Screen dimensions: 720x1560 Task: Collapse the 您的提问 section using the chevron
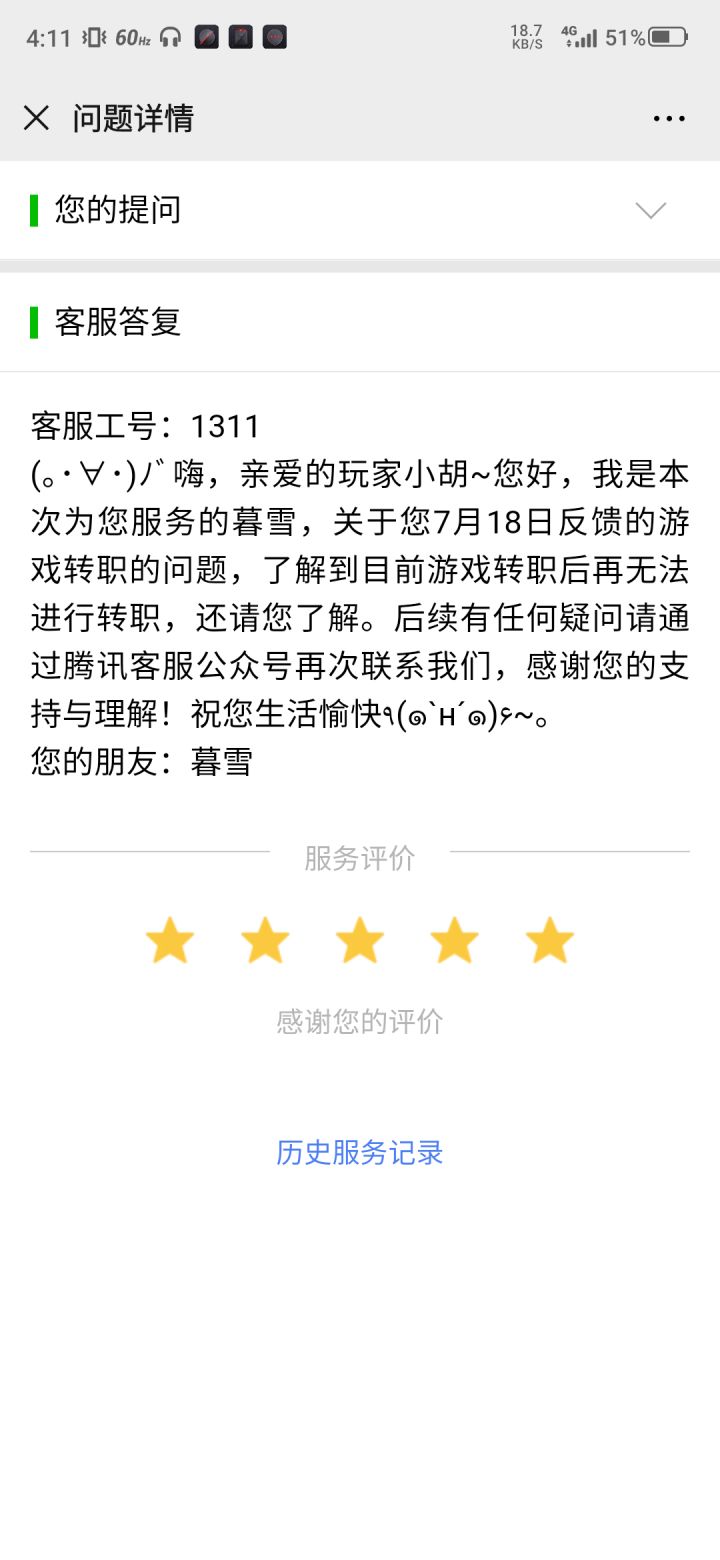point(651,210)
